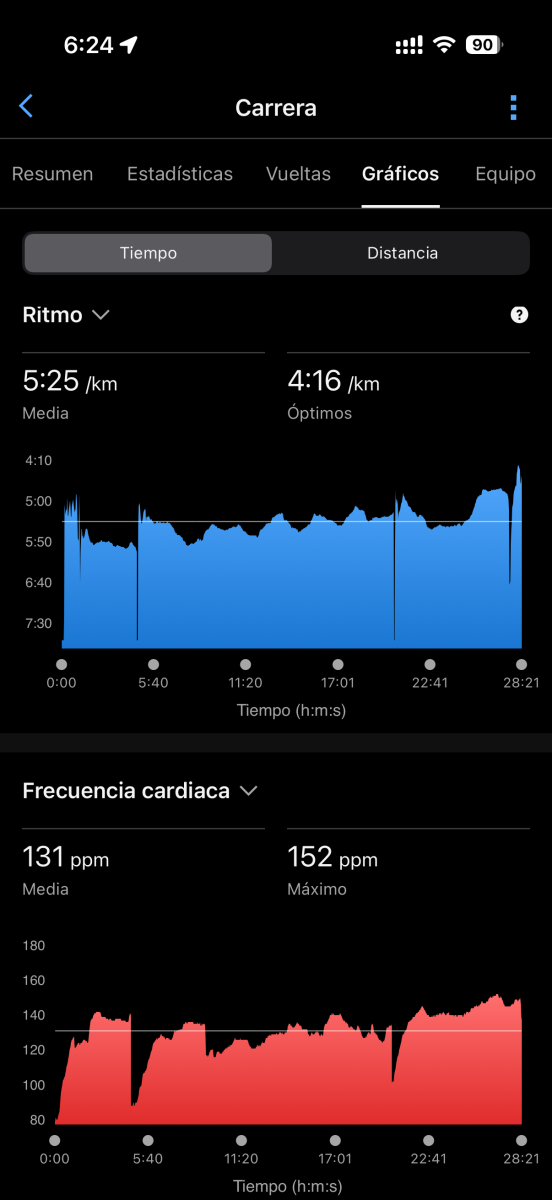This screenshot has height=1200, width=552.
Task: Go back from the Carrera screen
Action: tap(26, 107)
